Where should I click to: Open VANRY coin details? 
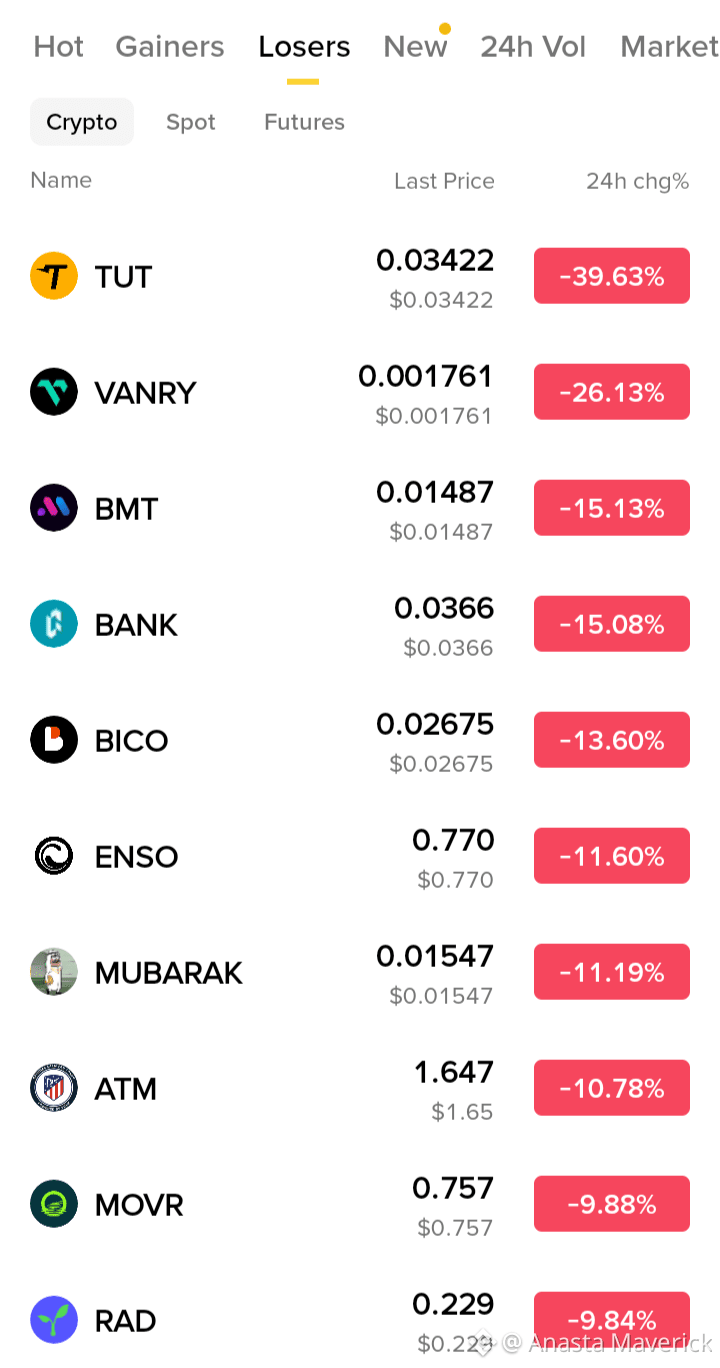360,392
